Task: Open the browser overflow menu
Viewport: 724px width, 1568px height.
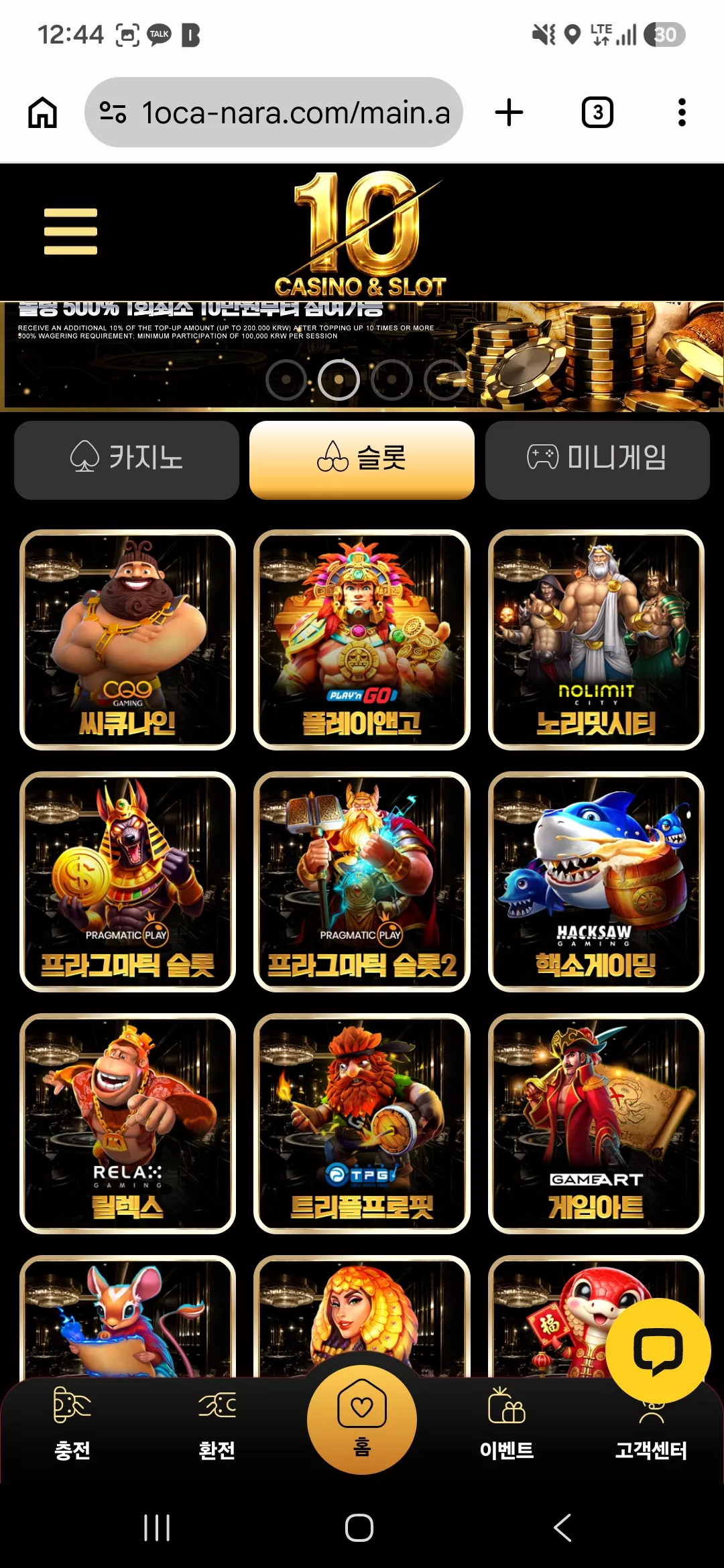Action: click(682, 113)
